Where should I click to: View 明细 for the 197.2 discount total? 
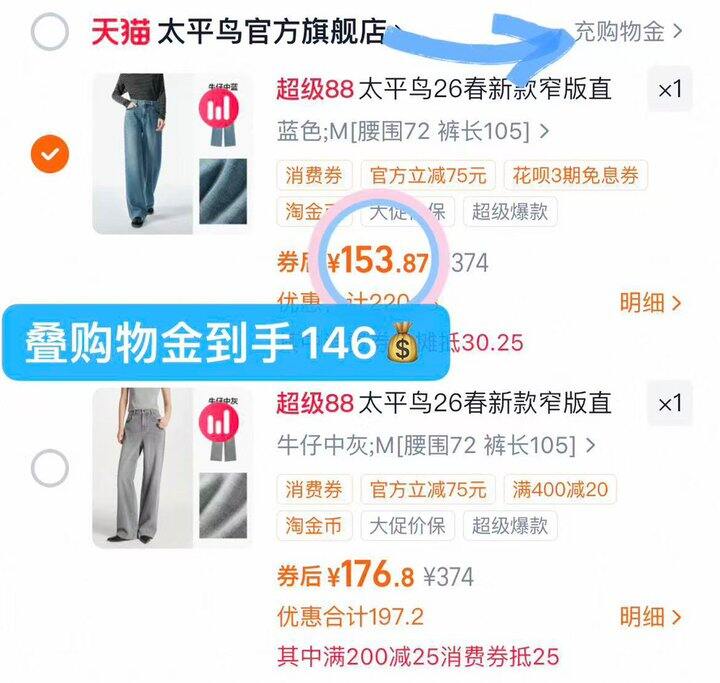[650, 616]
